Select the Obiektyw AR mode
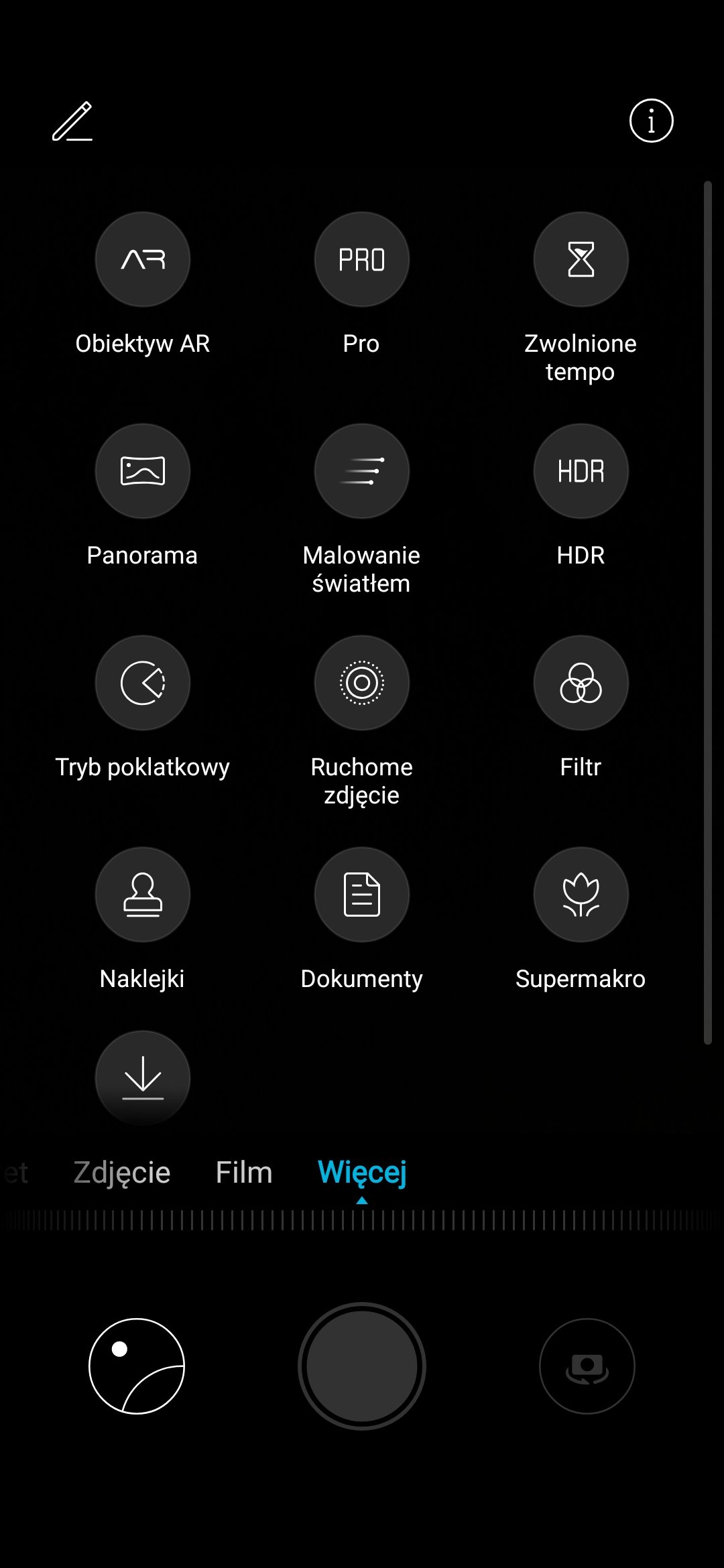The height and width of the screenshot is (1568, 724). point(143,259)
